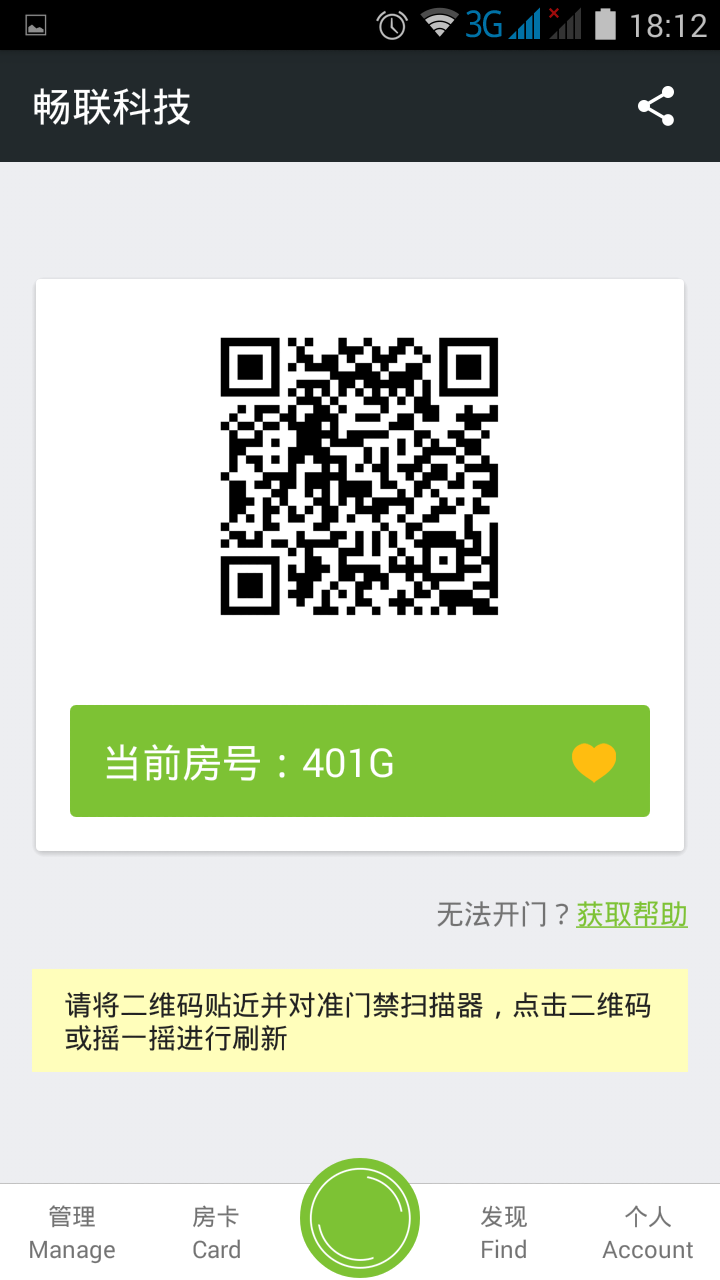
Task: Tap the green circle button in the bottom bar
Action: [x=360, y=1218]
